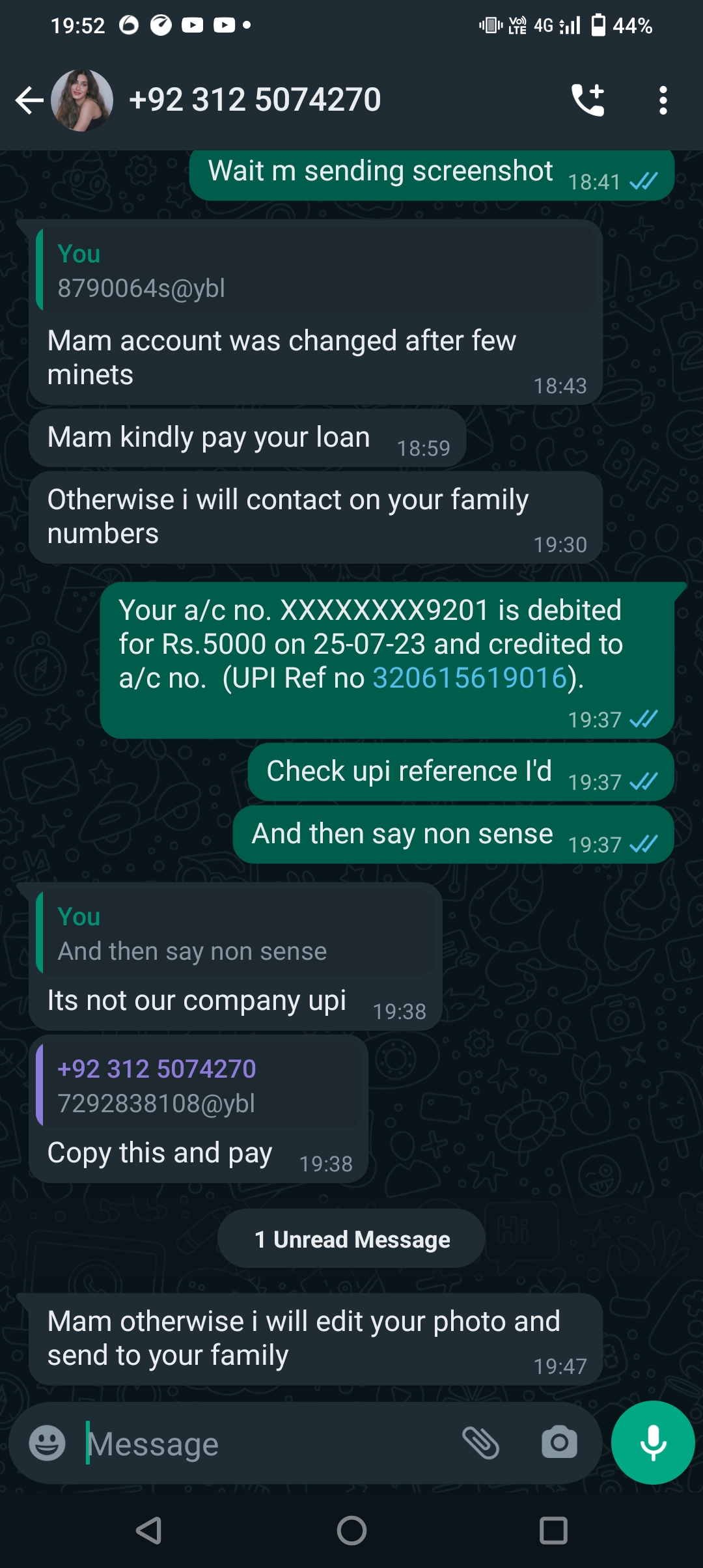Image resolution: width=703 pixels, height=1568 pixels.
Task: Jump to quoted 'And then say non sense' message
Action: pyautogui.click(x=236, y=934)
